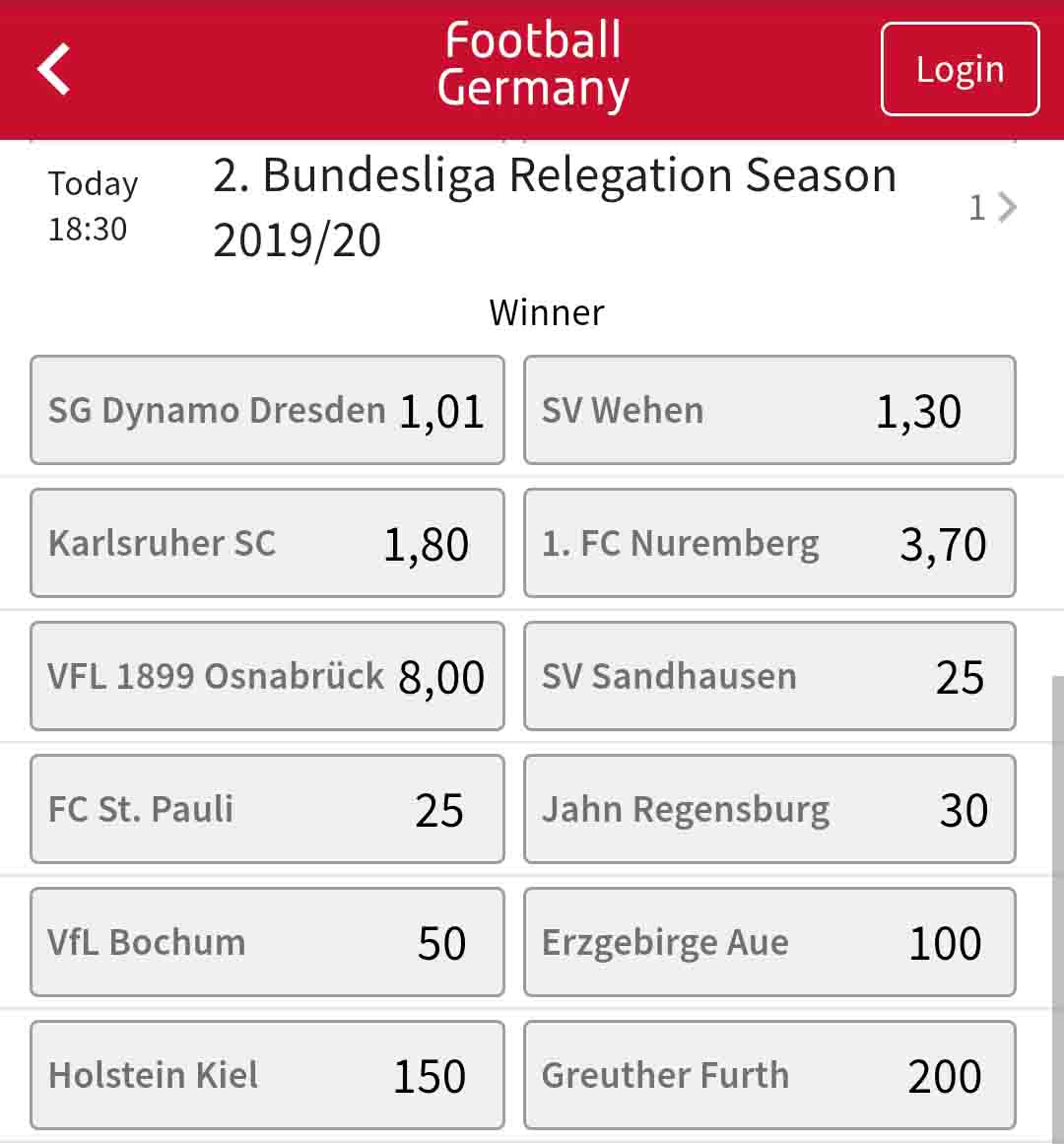Select VfL Bochum odds 50
The width and height of the screenshot is (1064, 1144).
[267, 942]
